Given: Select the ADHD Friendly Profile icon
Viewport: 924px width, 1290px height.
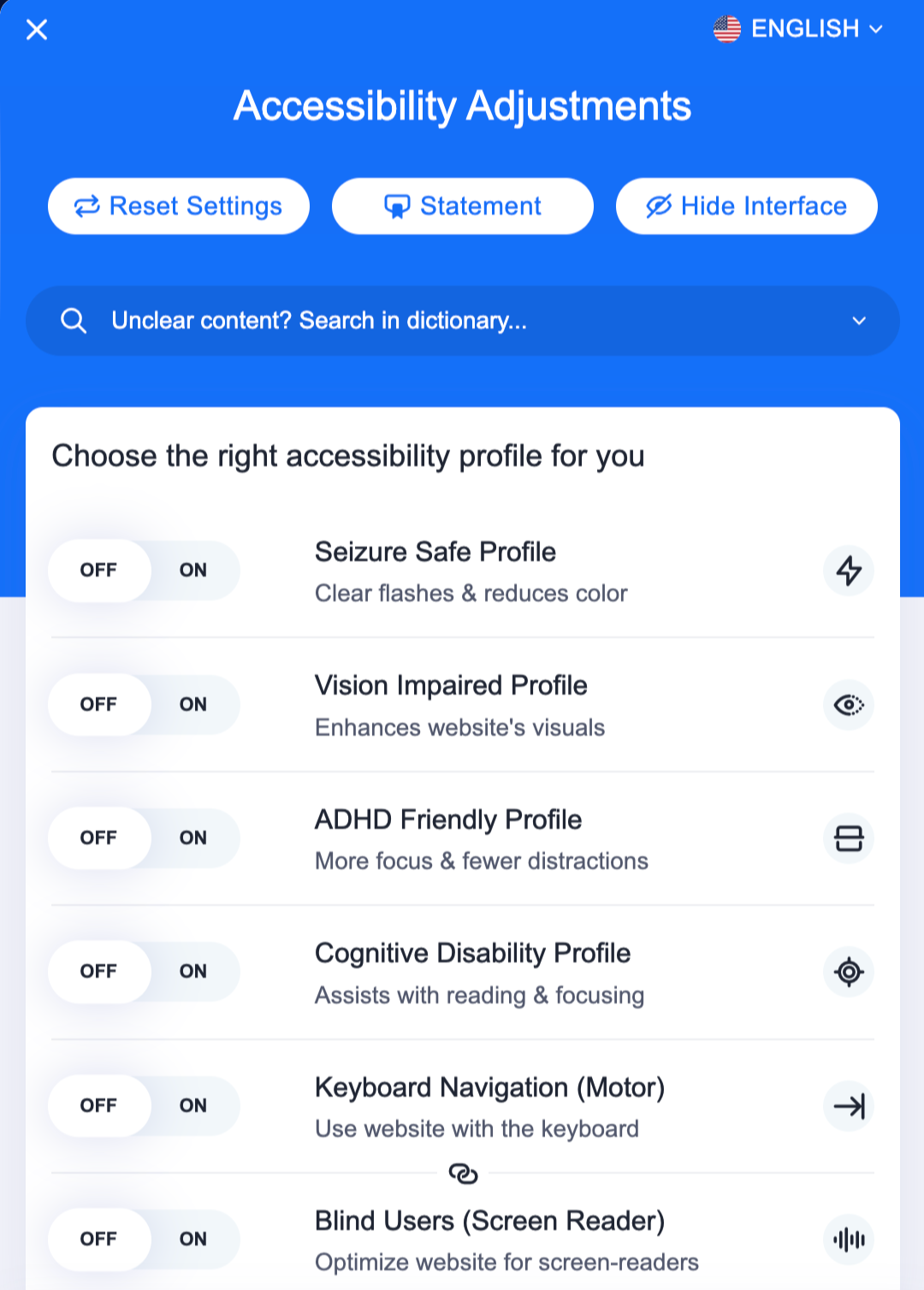Looking at the screenshot, I should click(848, 838).
